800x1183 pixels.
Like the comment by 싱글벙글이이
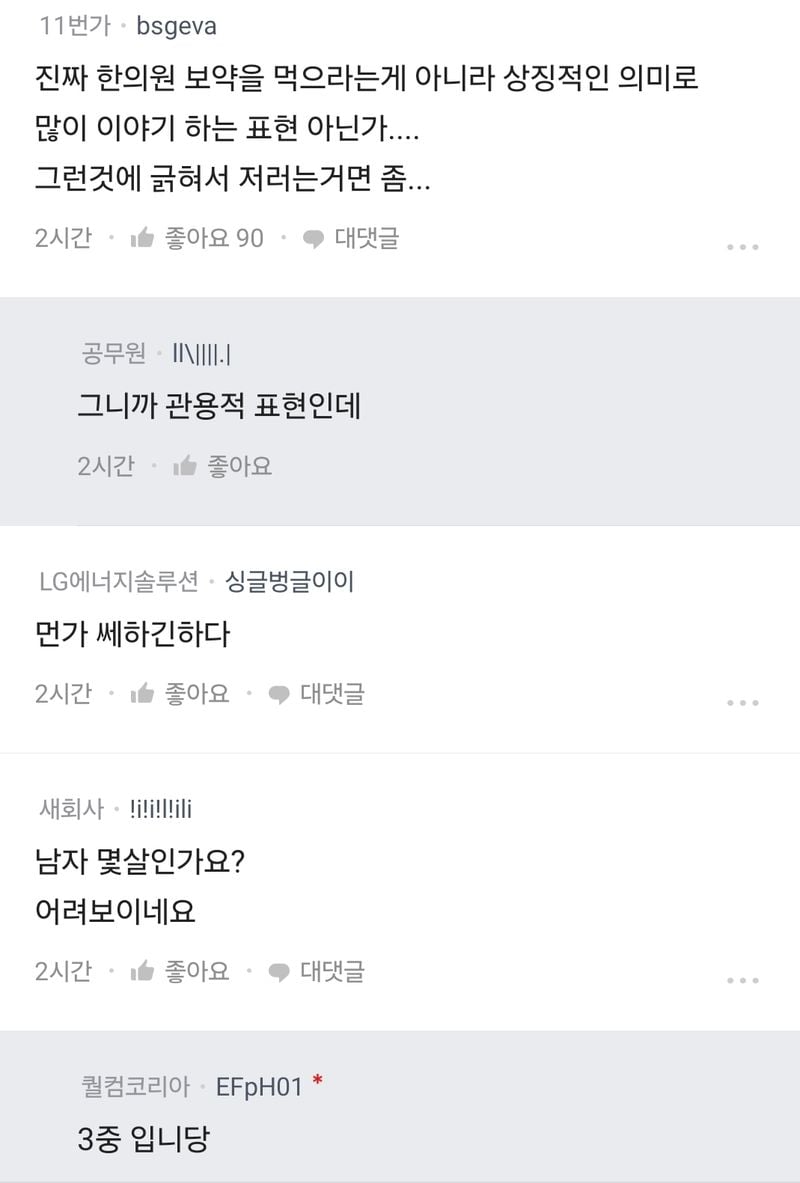click(180, 694)
